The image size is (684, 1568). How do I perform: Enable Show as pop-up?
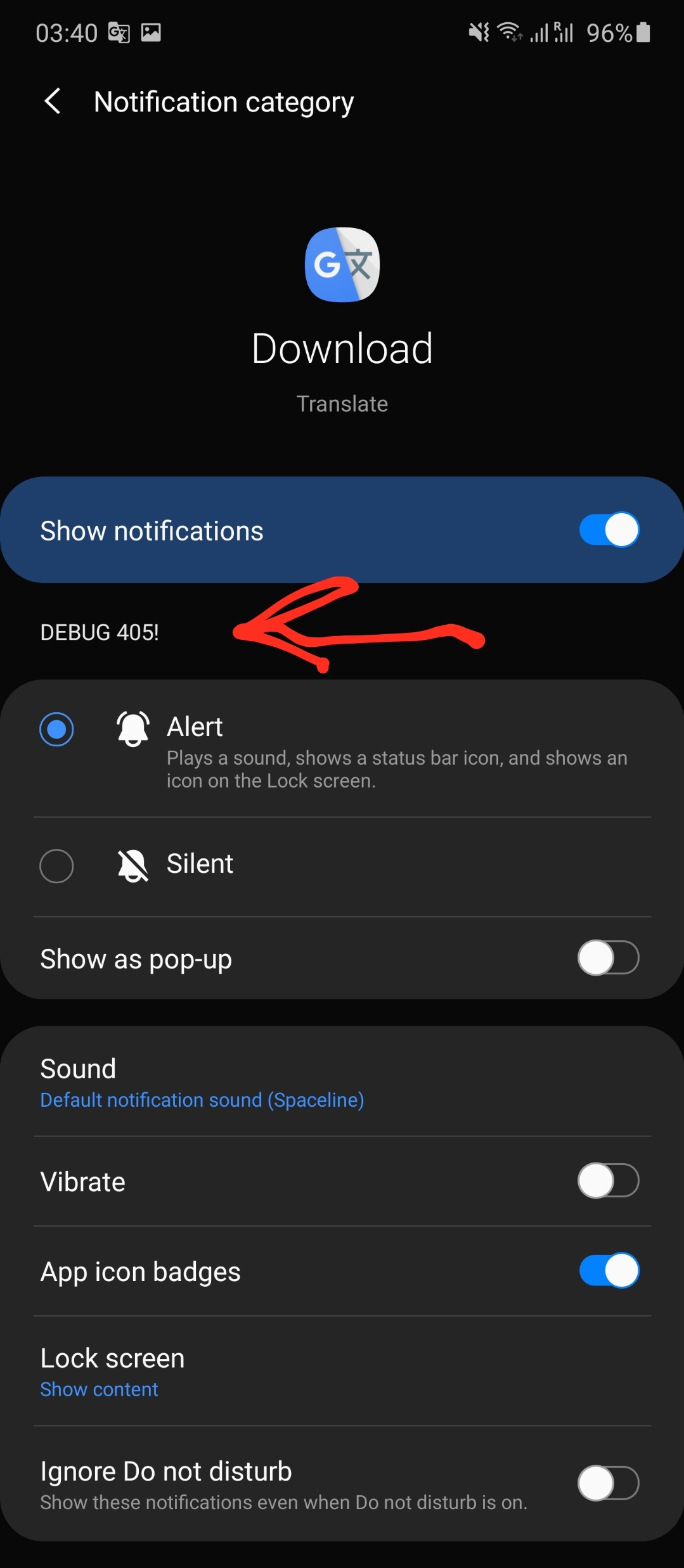[608, 959]
